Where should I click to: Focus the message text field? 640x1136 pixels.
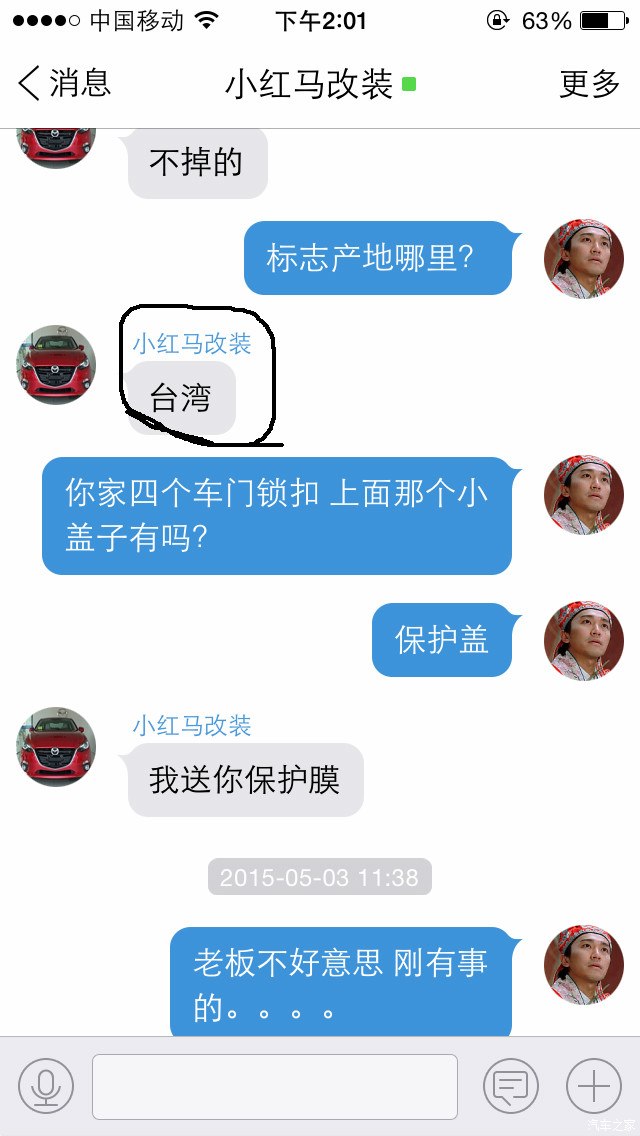[x=275, y=1086]
